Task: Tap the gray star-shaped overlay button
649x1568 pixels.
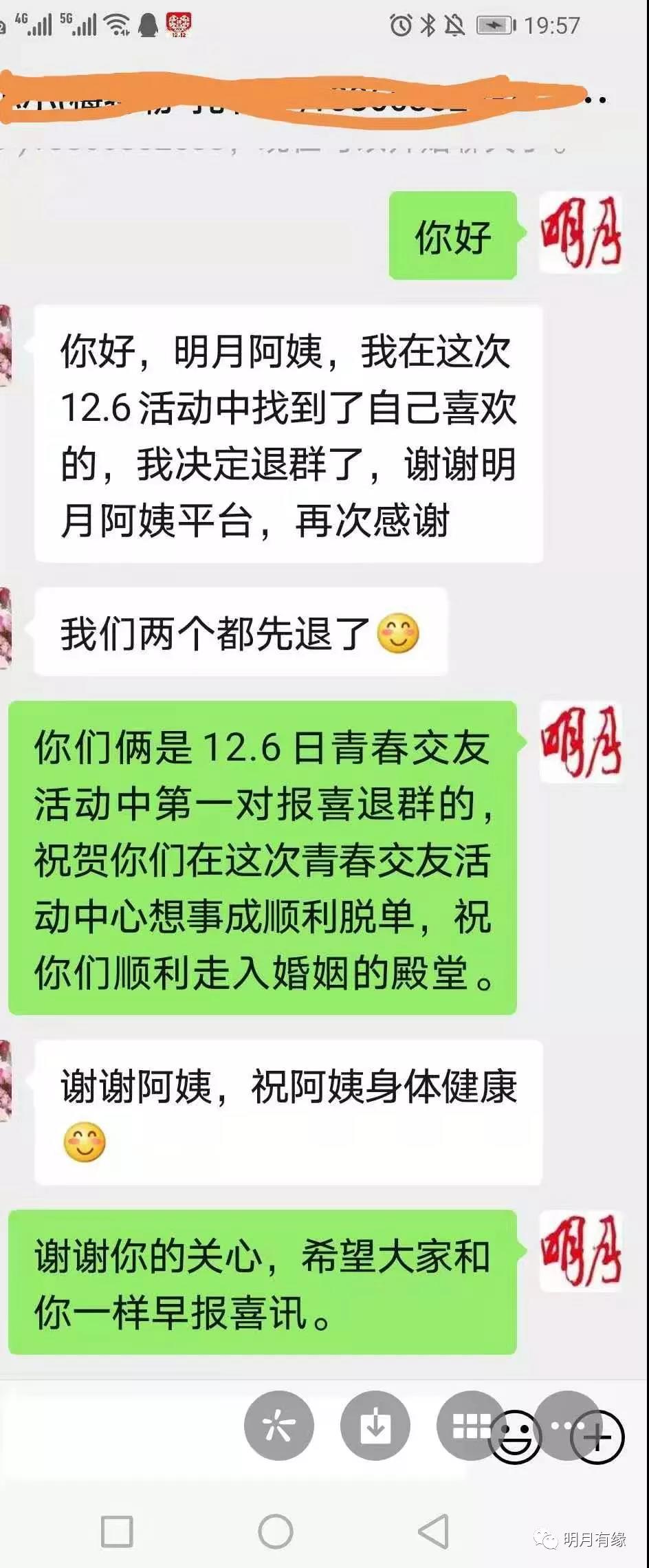Action: 279,1425
